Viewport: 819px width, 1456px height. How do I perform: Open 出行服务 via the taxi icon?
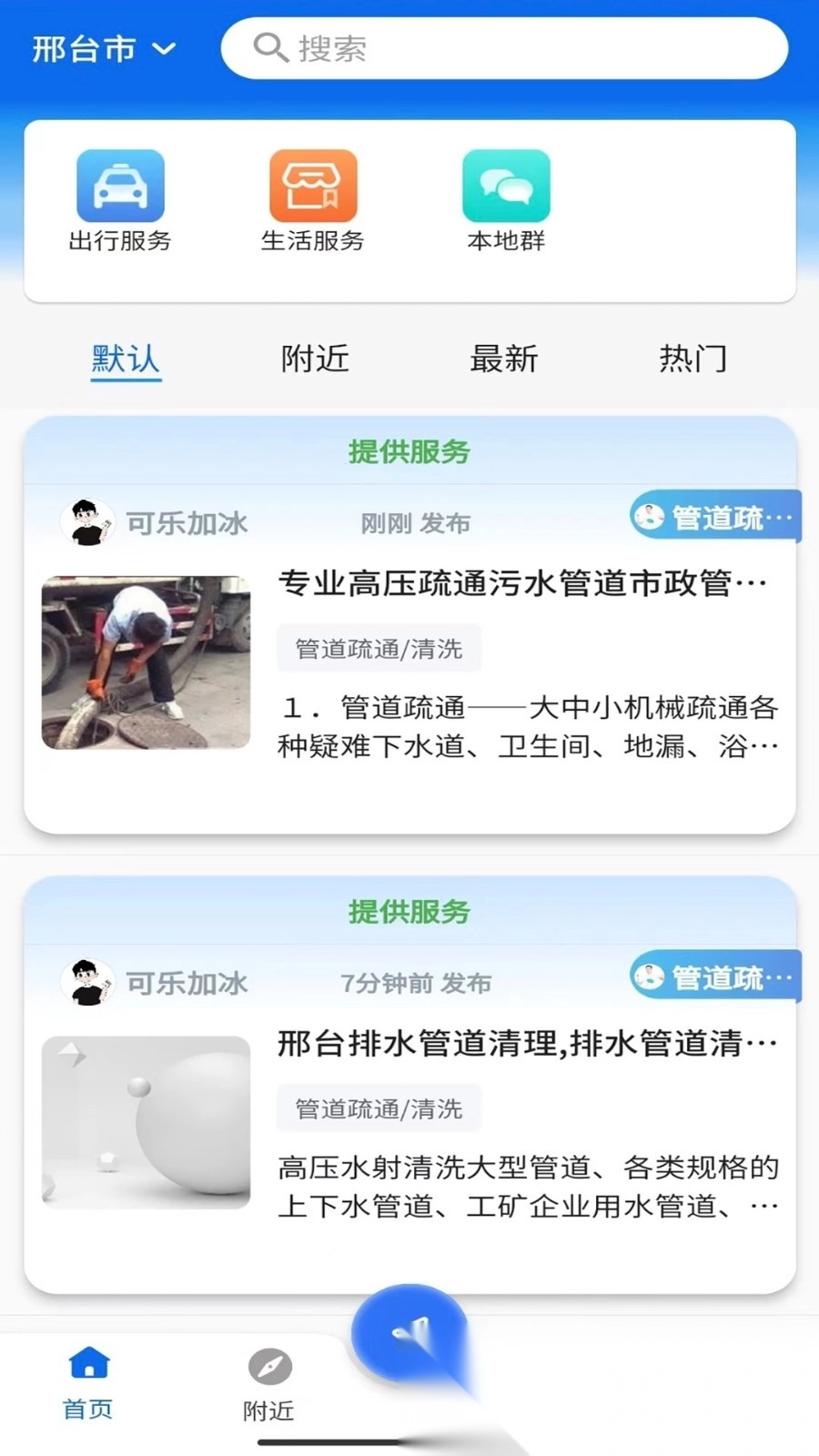tap(120, 184)
